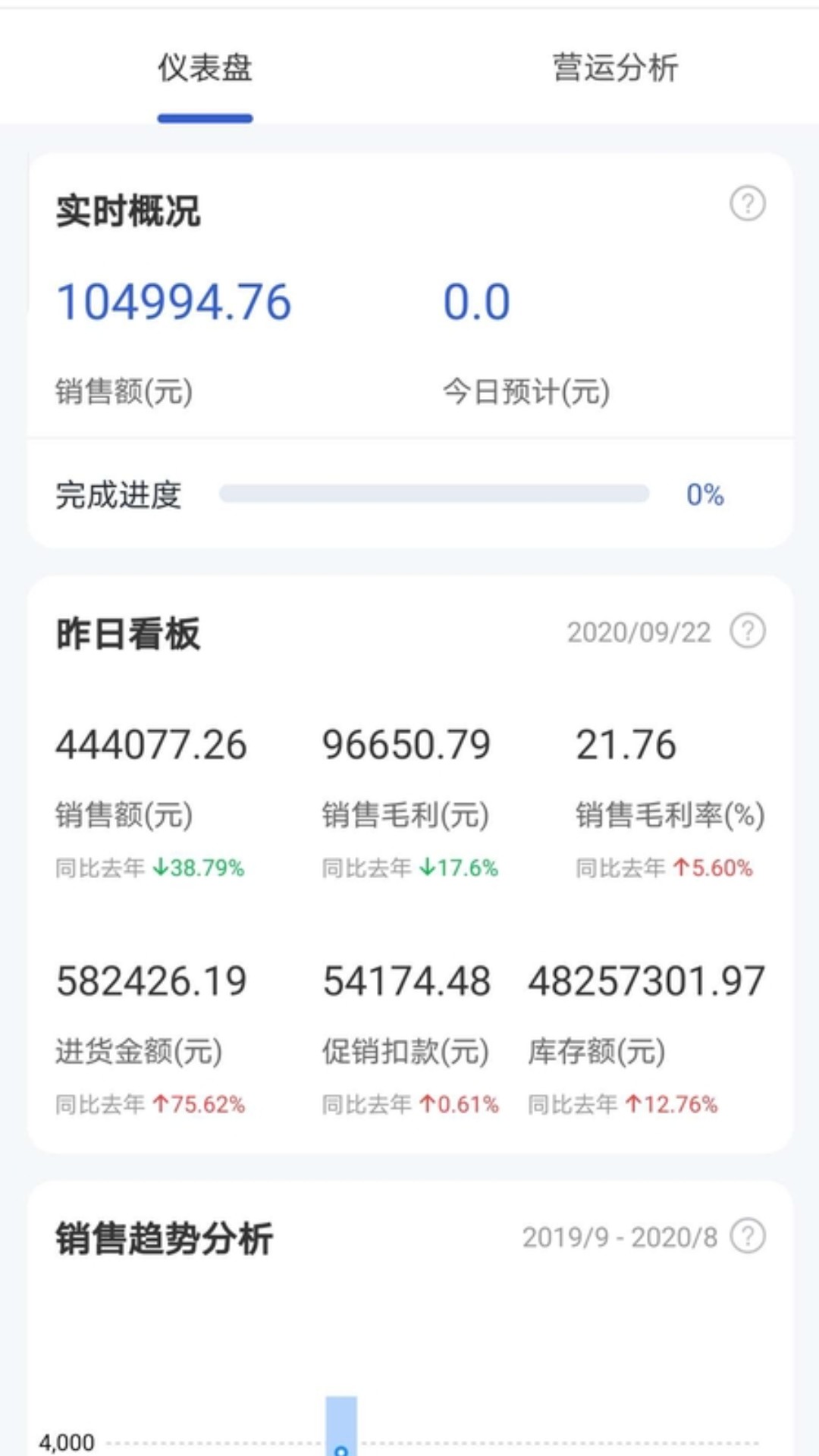
Task: Tap the help icon beside 昨日看板 date
Action: point(748,632)
